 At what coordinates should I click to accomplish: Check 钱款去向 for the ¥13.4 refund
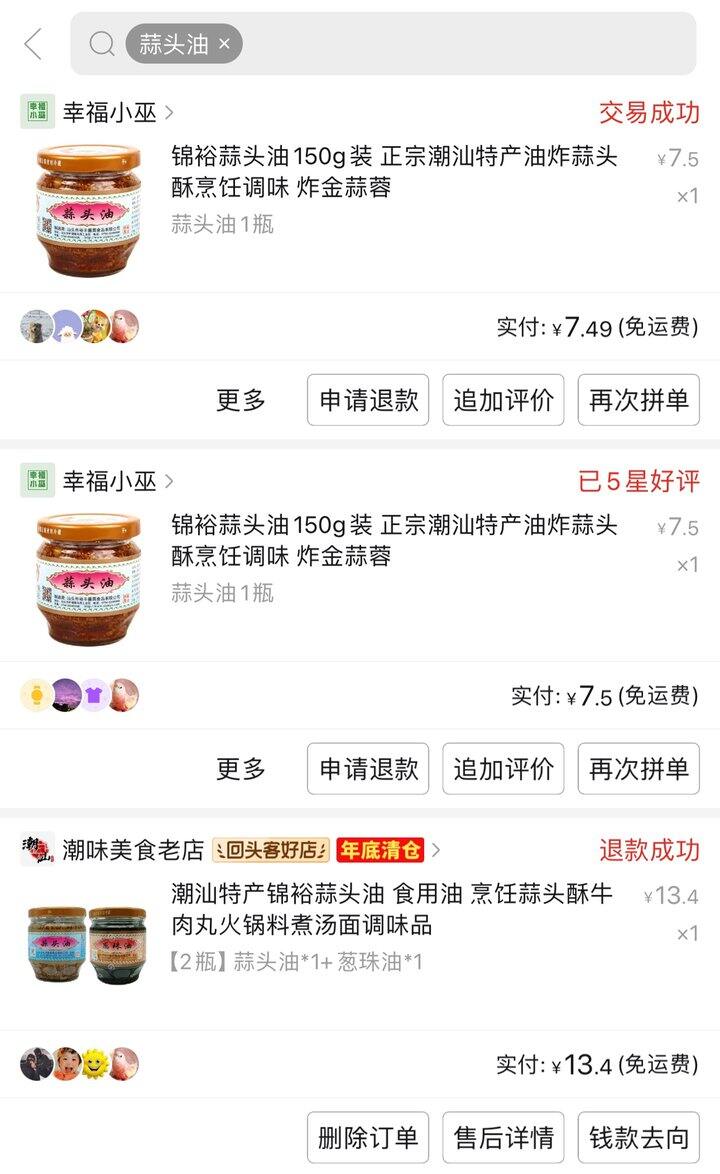(x=638, y=1137)
